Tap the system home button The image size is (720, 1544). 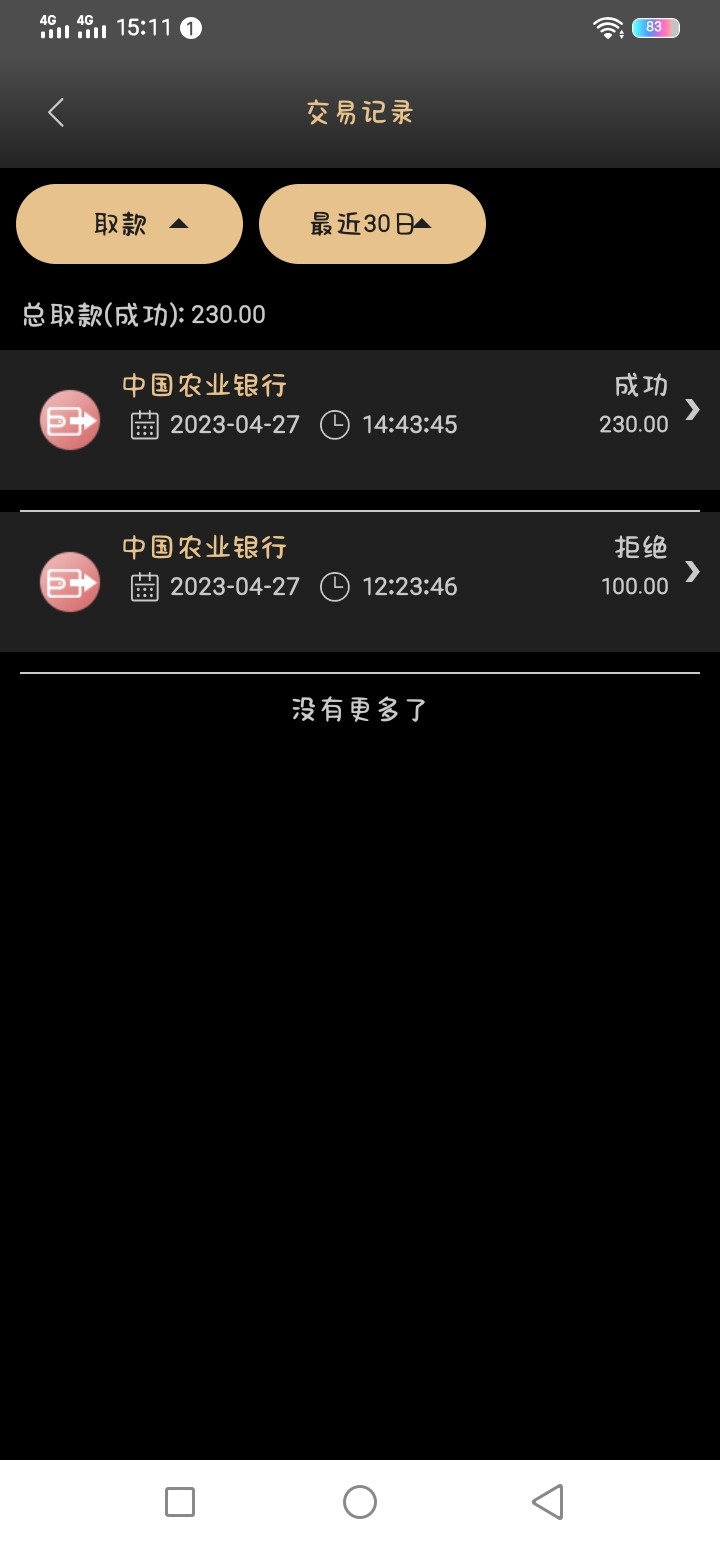point(360,1501)
